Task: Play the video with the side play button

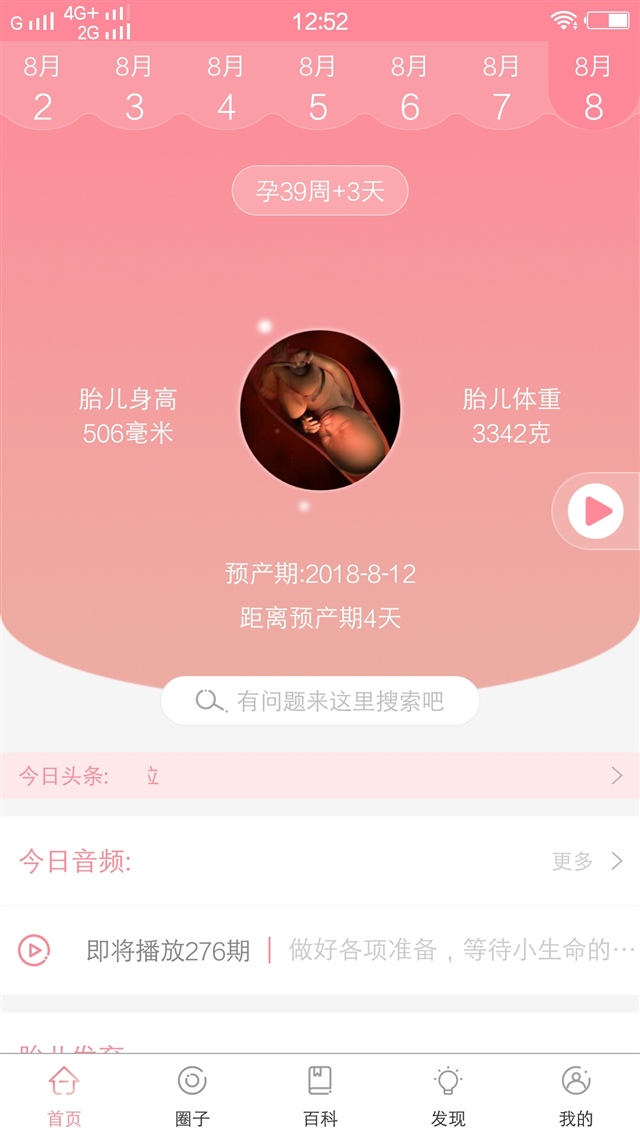Action: pyautogui.click(x=596, y=512)
